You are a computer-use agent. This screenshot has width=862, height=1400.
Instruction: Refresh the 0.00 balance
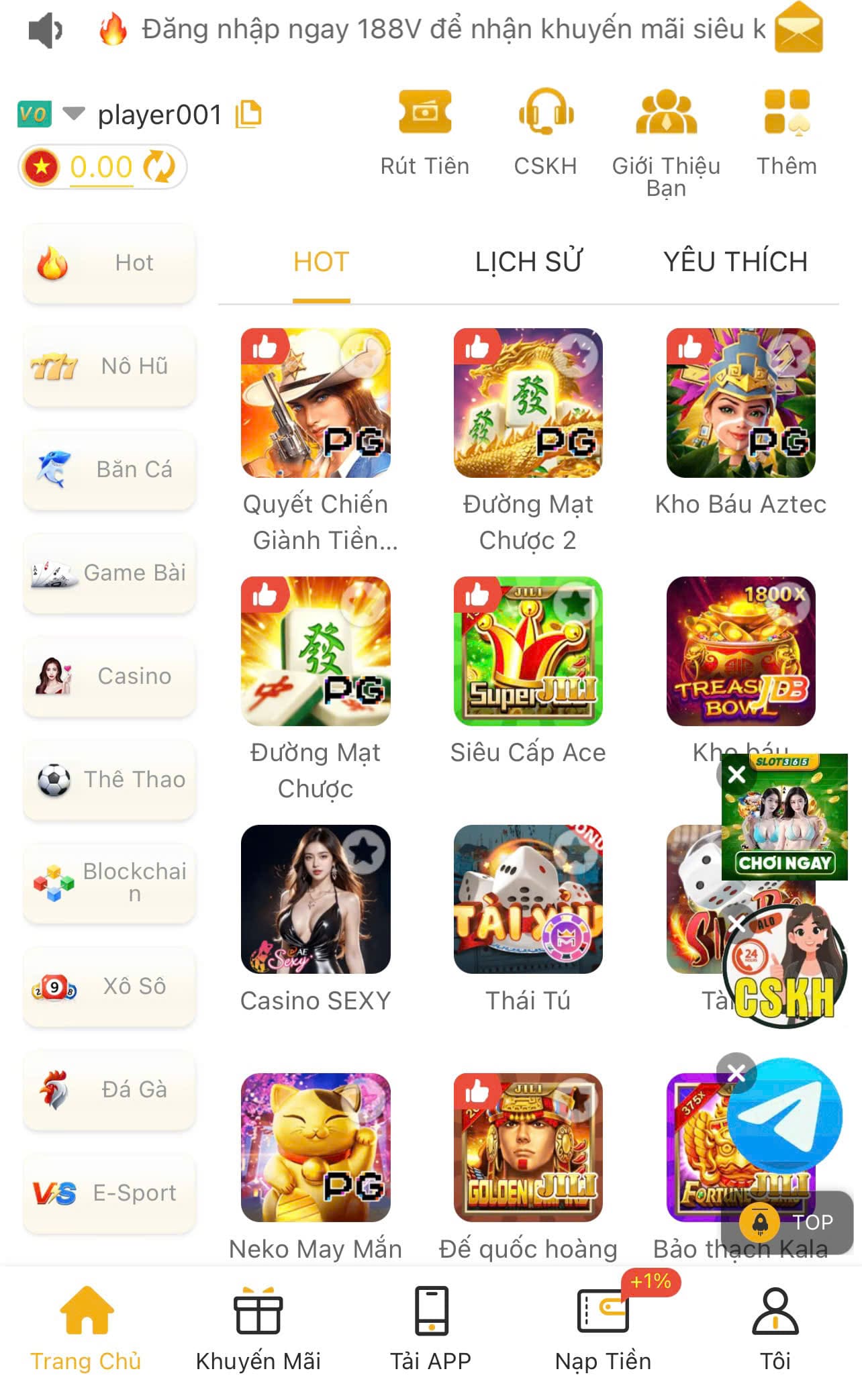[x=160, y=166]
